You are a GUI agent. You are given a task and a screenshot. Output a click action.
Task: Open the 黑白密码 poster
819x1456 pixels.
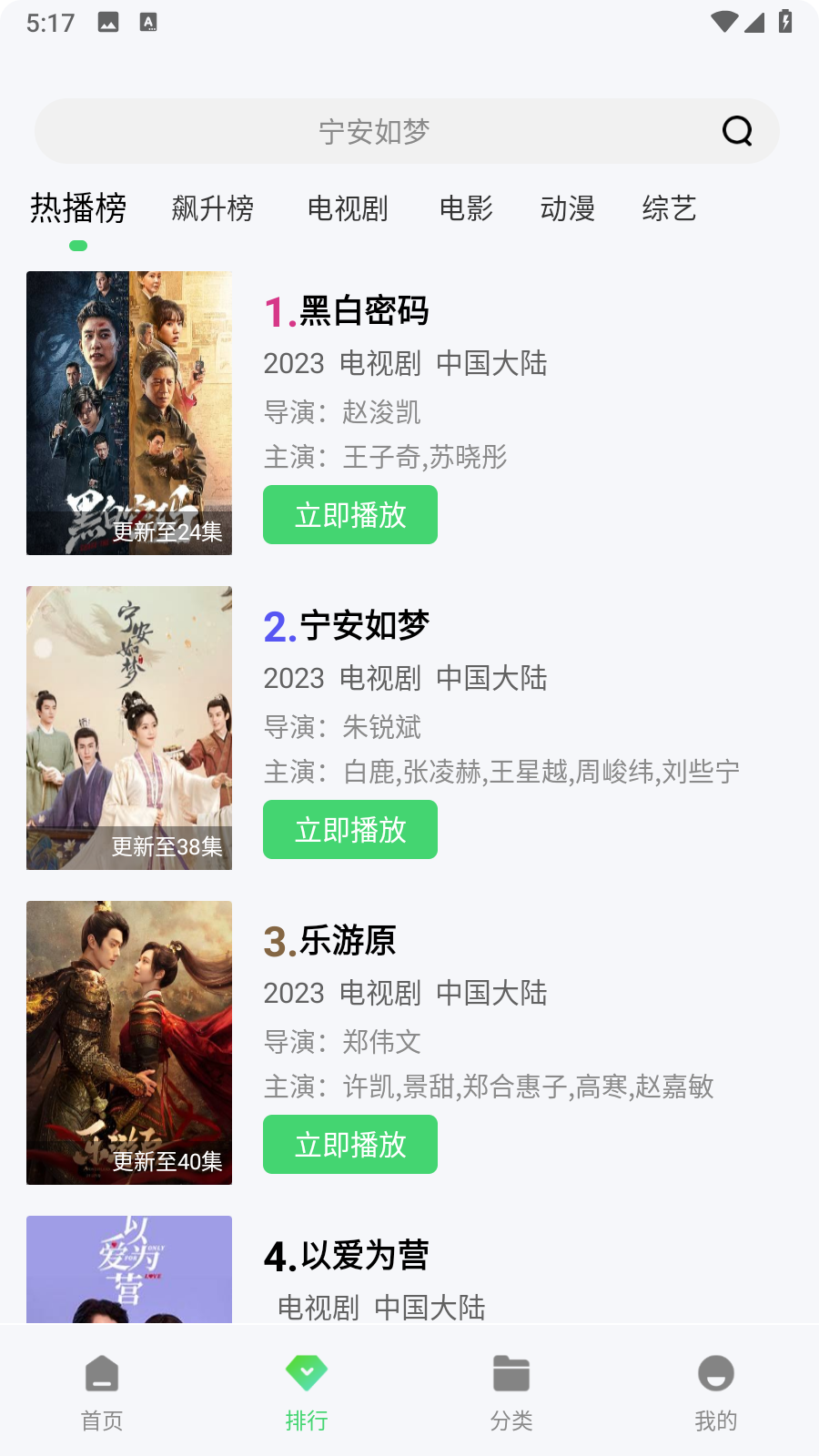pos(129,413)
